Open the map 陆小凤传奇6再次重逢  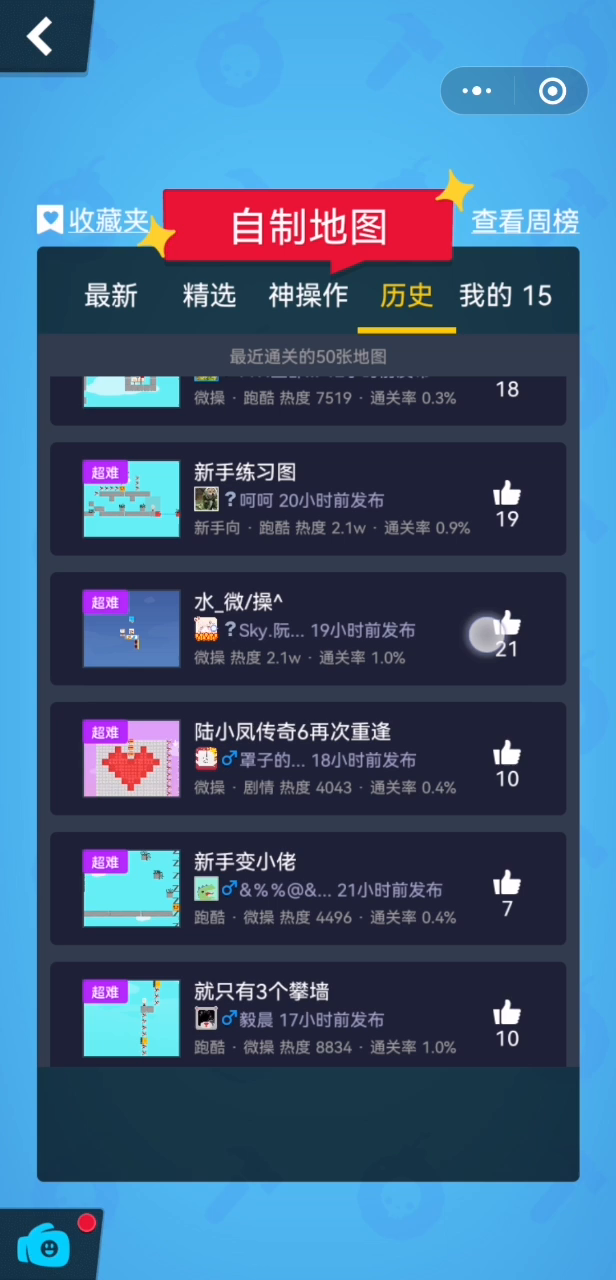(x=308, y=759)
